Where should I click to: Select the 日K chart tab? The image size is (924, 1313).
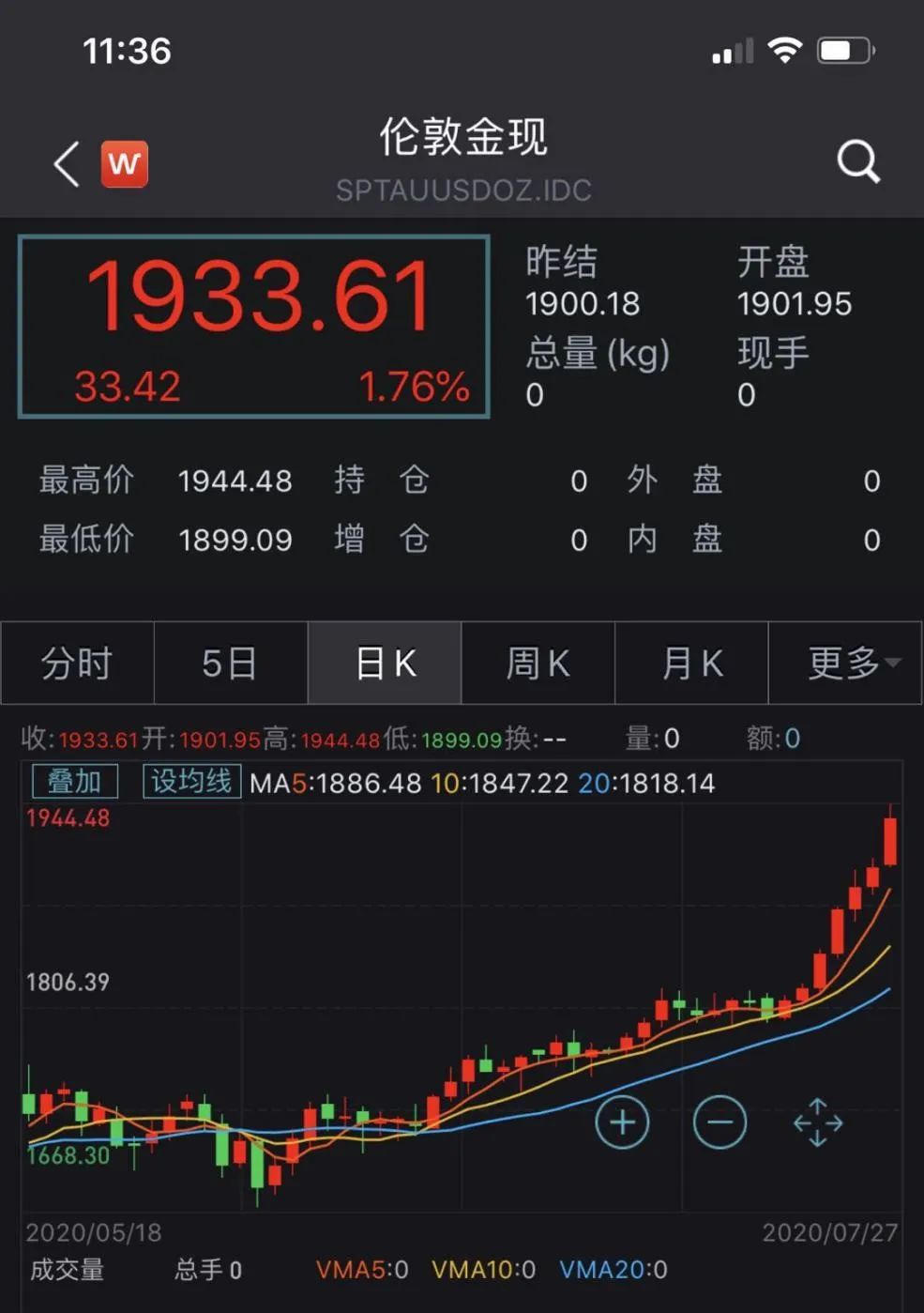[x=385, y=664]
